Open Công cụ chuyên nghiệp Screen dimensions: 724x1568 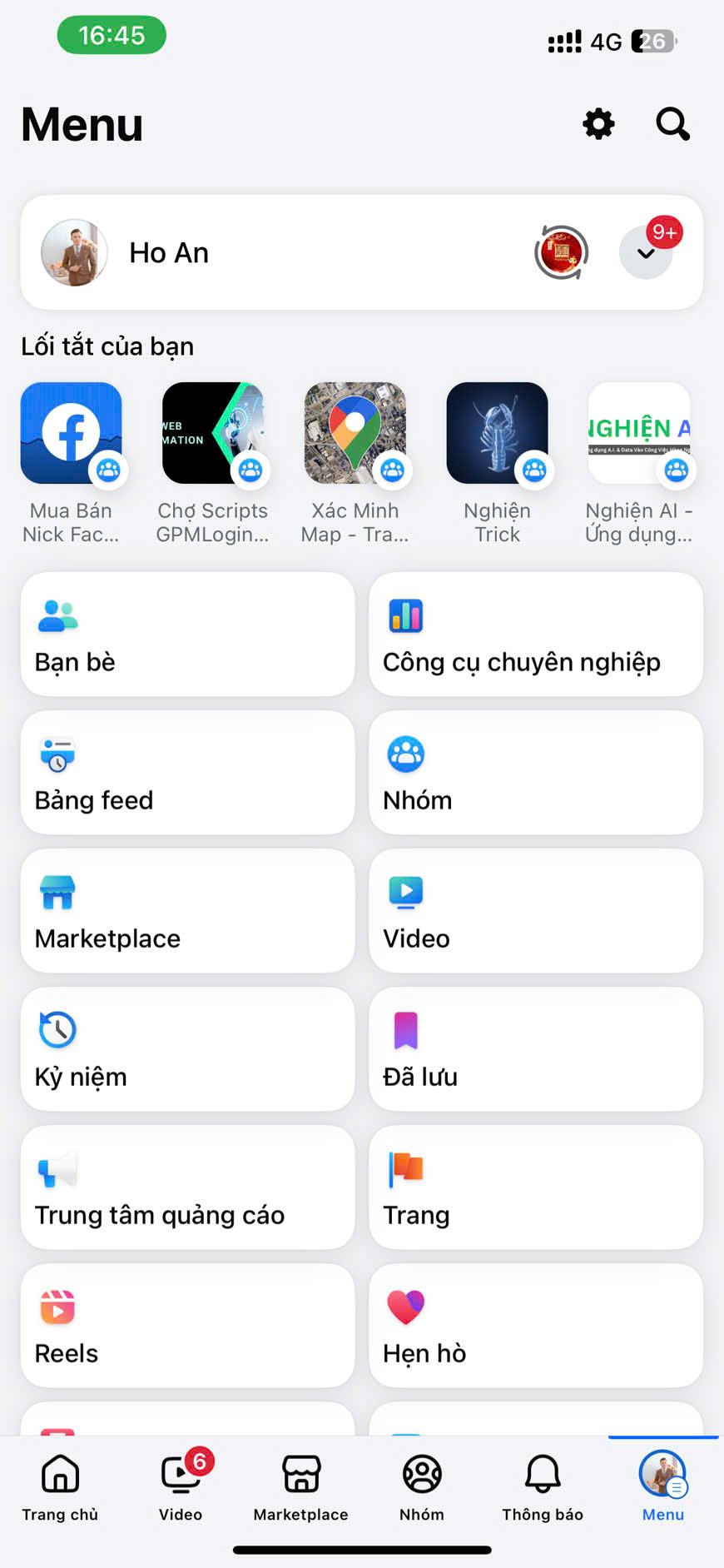click(536, 635)
